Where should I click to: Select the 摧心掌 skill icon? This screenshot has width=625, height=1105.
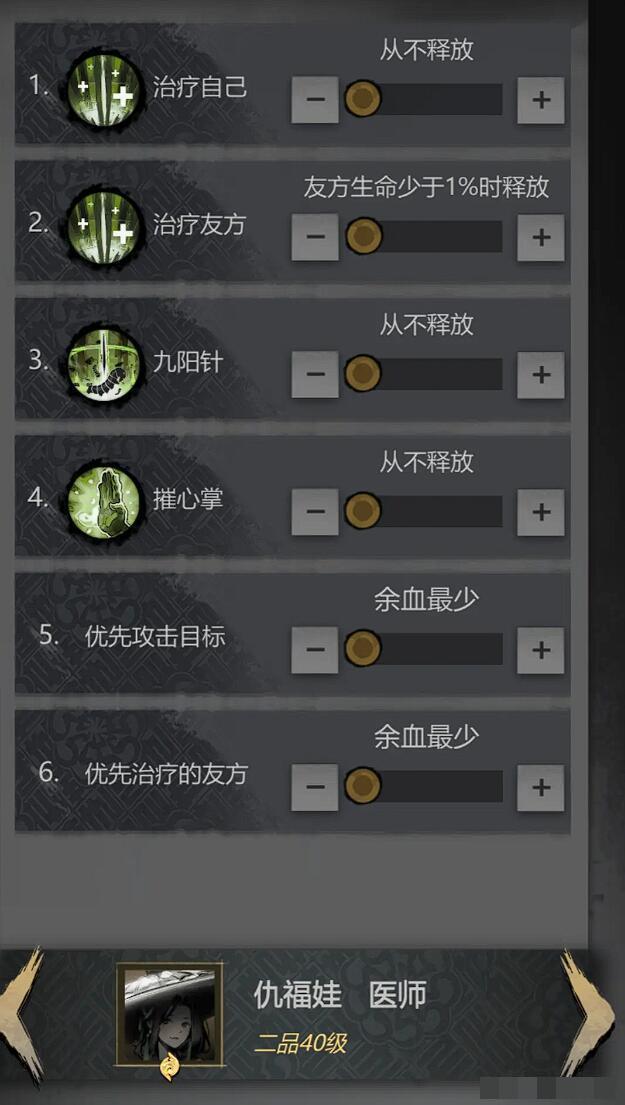pos(104,502)
